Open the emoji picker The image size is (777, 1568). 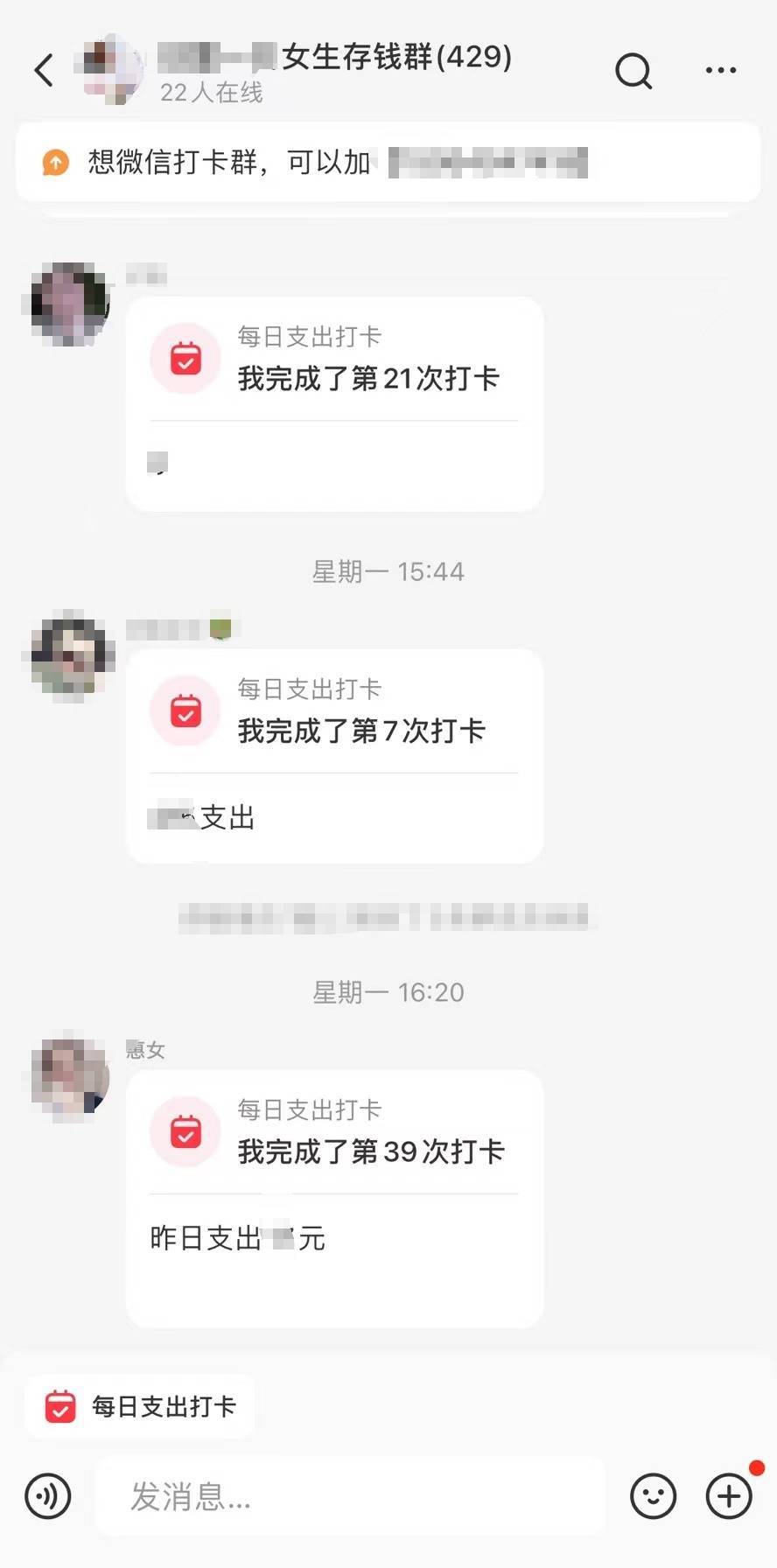pos(653,1495)
